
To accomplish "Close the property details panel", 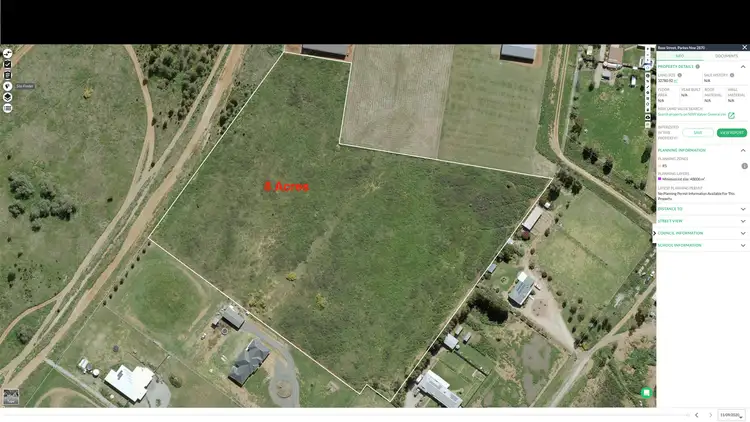I will [745, 47].
